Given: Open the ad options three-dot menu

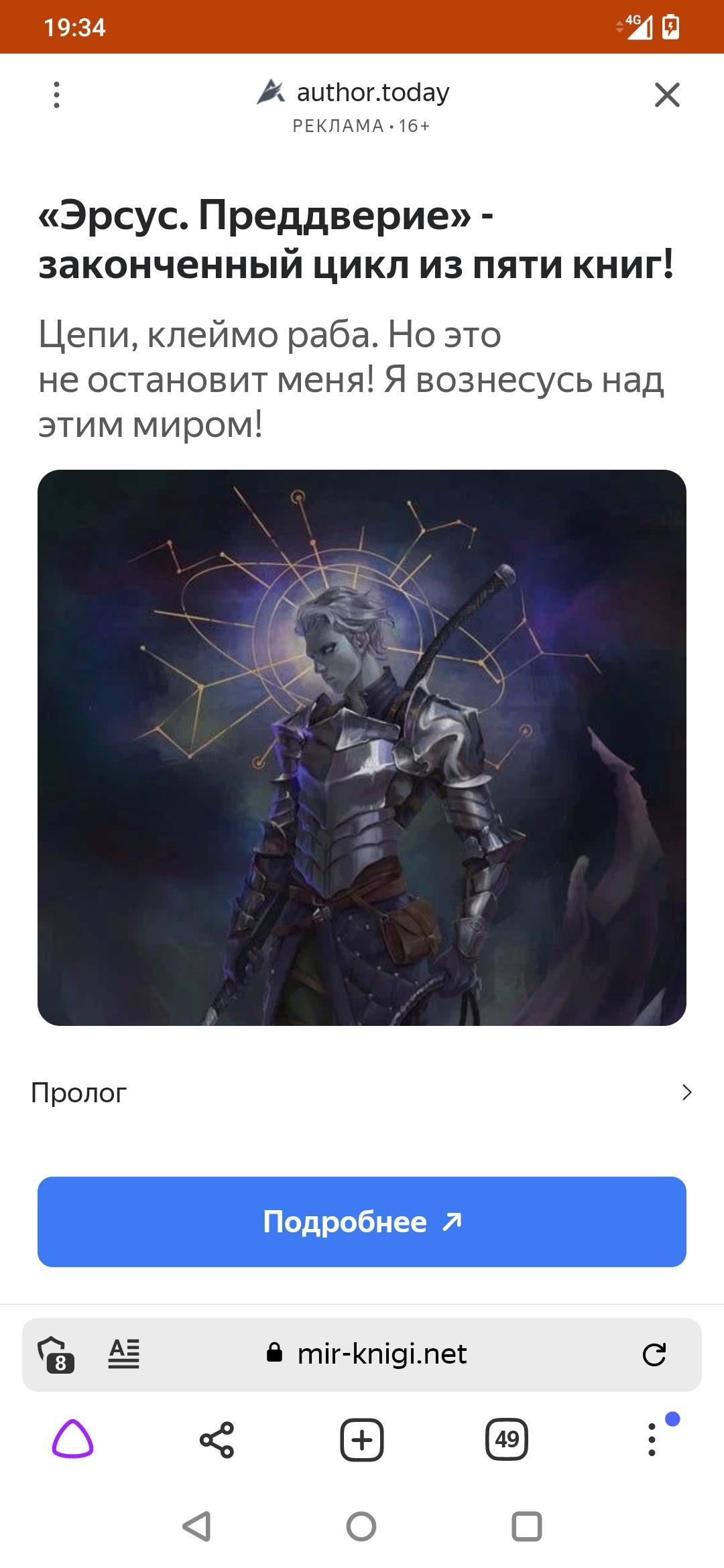Looking at the screenshot, I should [56, 94].
